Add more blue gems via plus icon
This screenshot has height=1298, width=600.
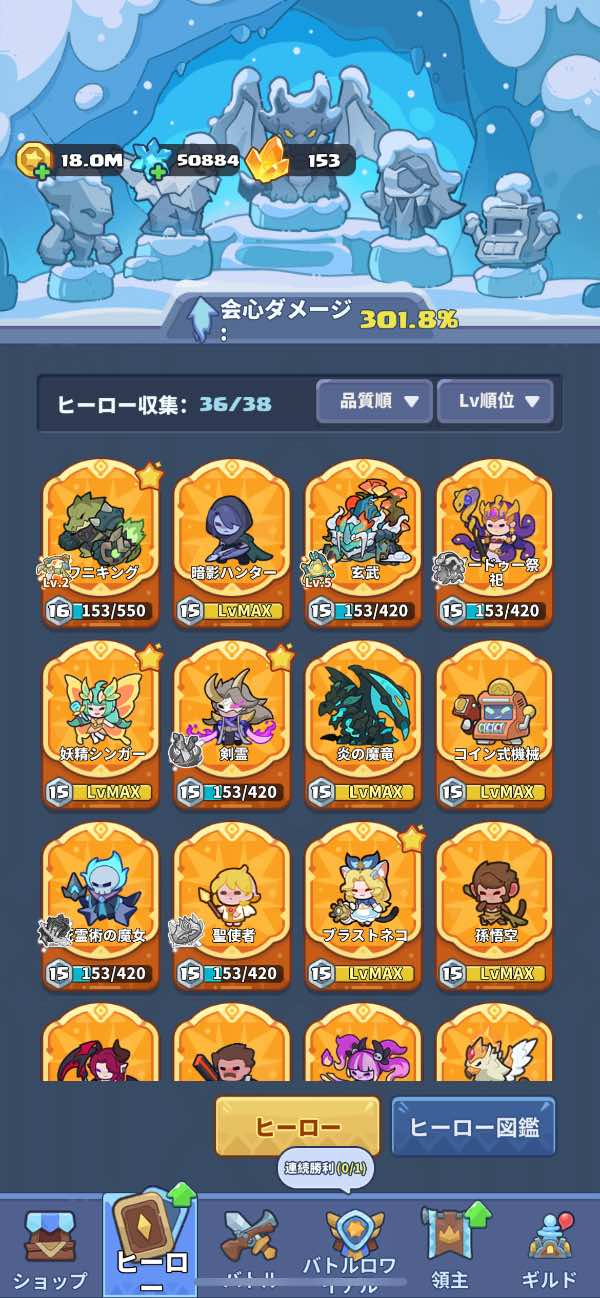pyautogui.click(x=155, y=170)
